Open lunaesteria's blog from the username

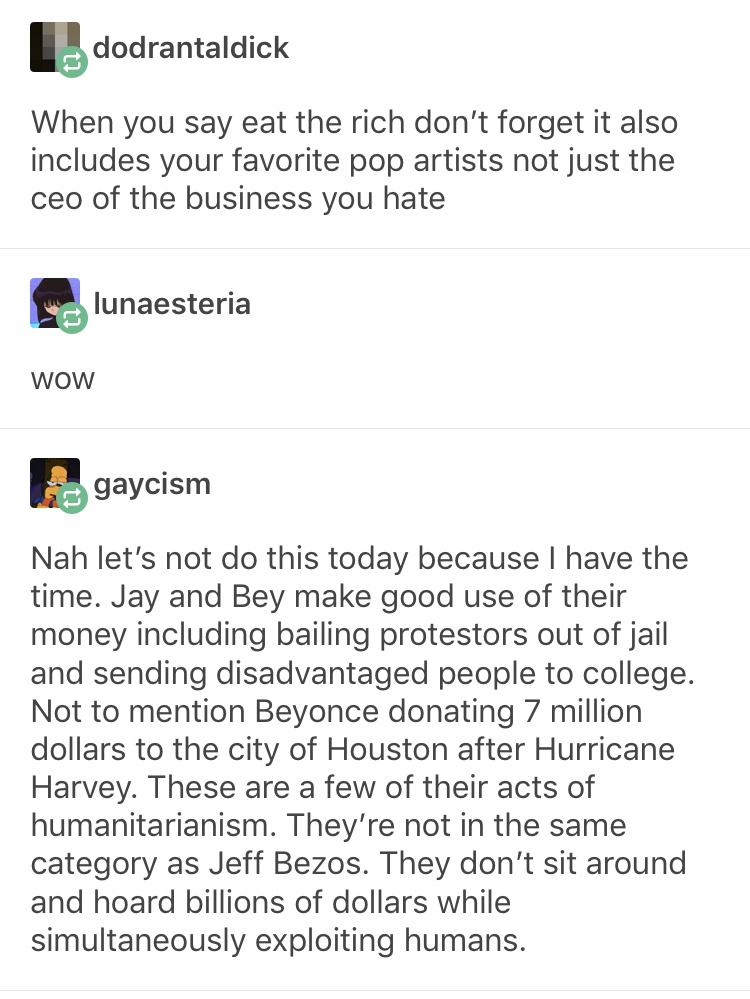coord(171,302)
